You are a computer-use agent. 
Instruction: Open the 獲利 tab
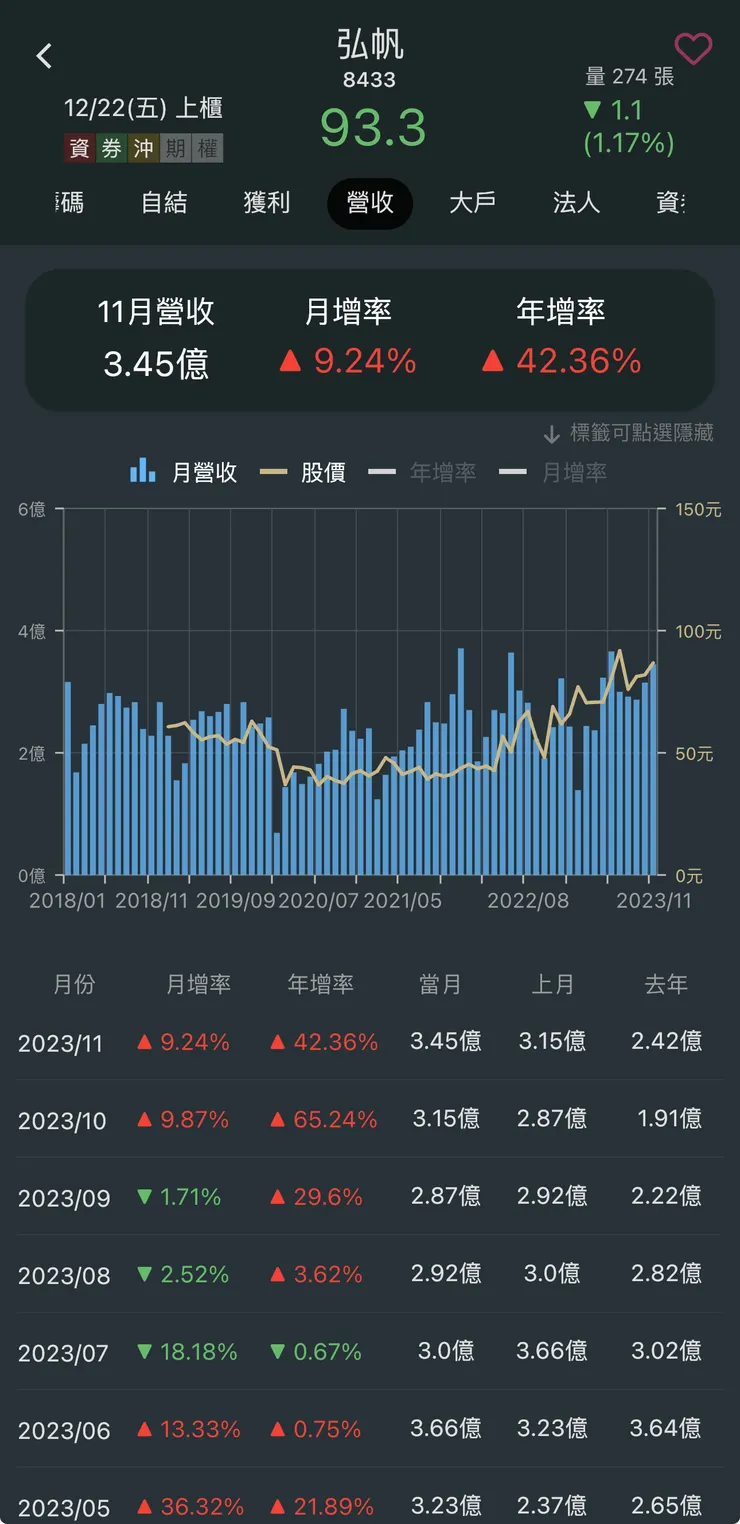coord(267,203)
